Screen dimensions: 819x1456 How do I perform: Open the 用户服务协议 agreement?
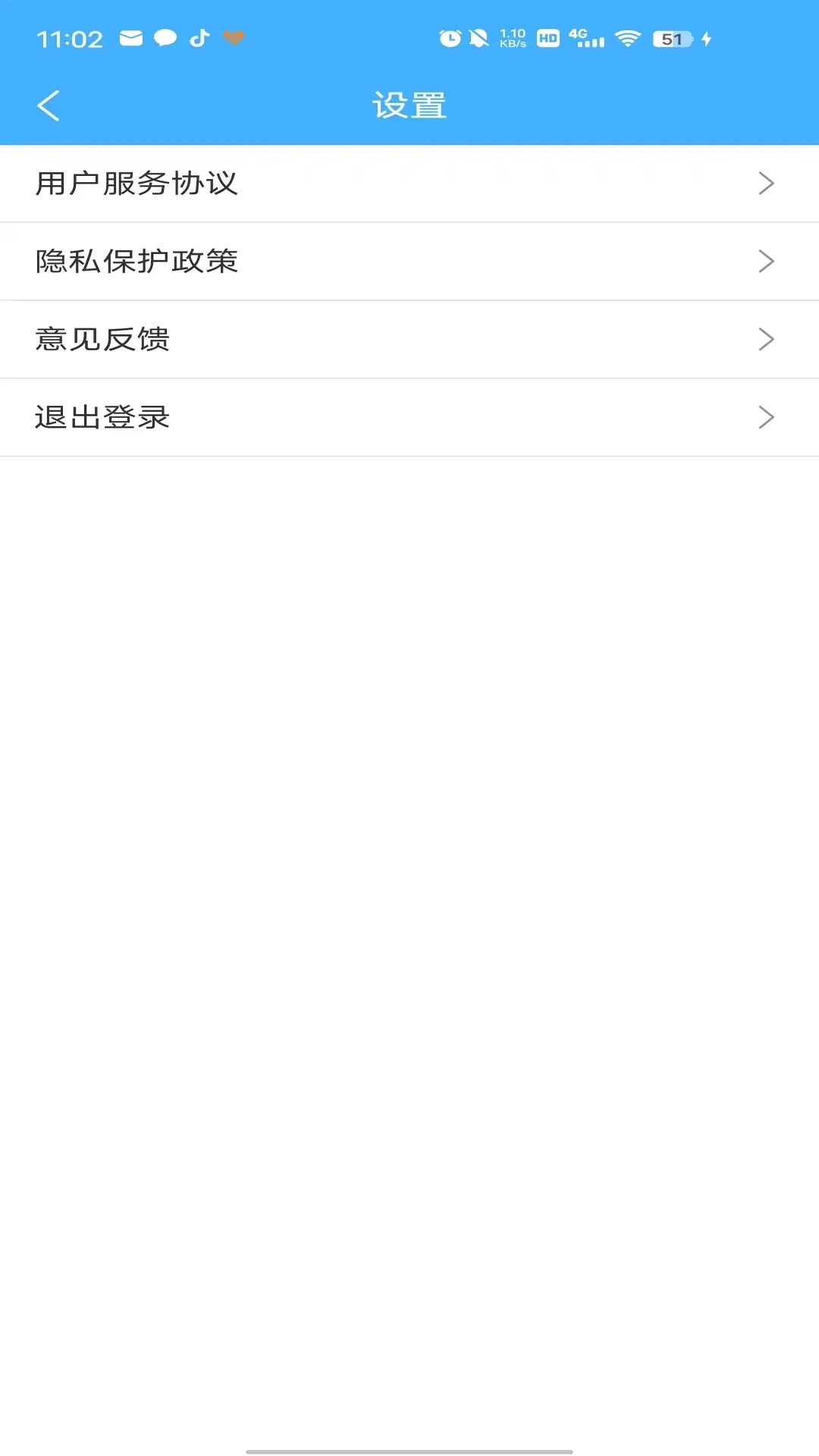tap(136, 183)
